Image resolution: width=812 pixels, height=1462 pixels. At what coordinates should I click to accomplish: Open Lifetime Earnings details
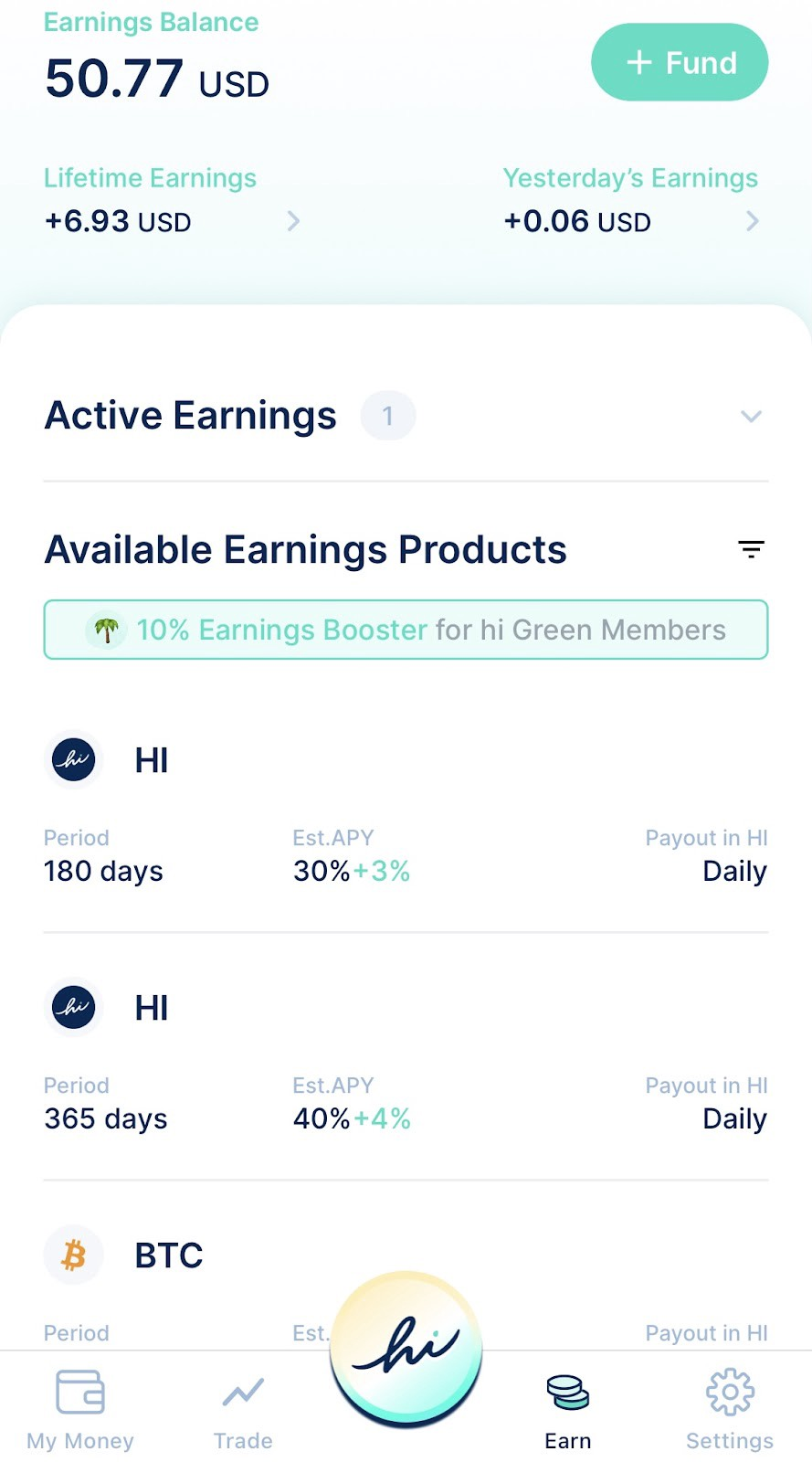click(x=172, y=200)
